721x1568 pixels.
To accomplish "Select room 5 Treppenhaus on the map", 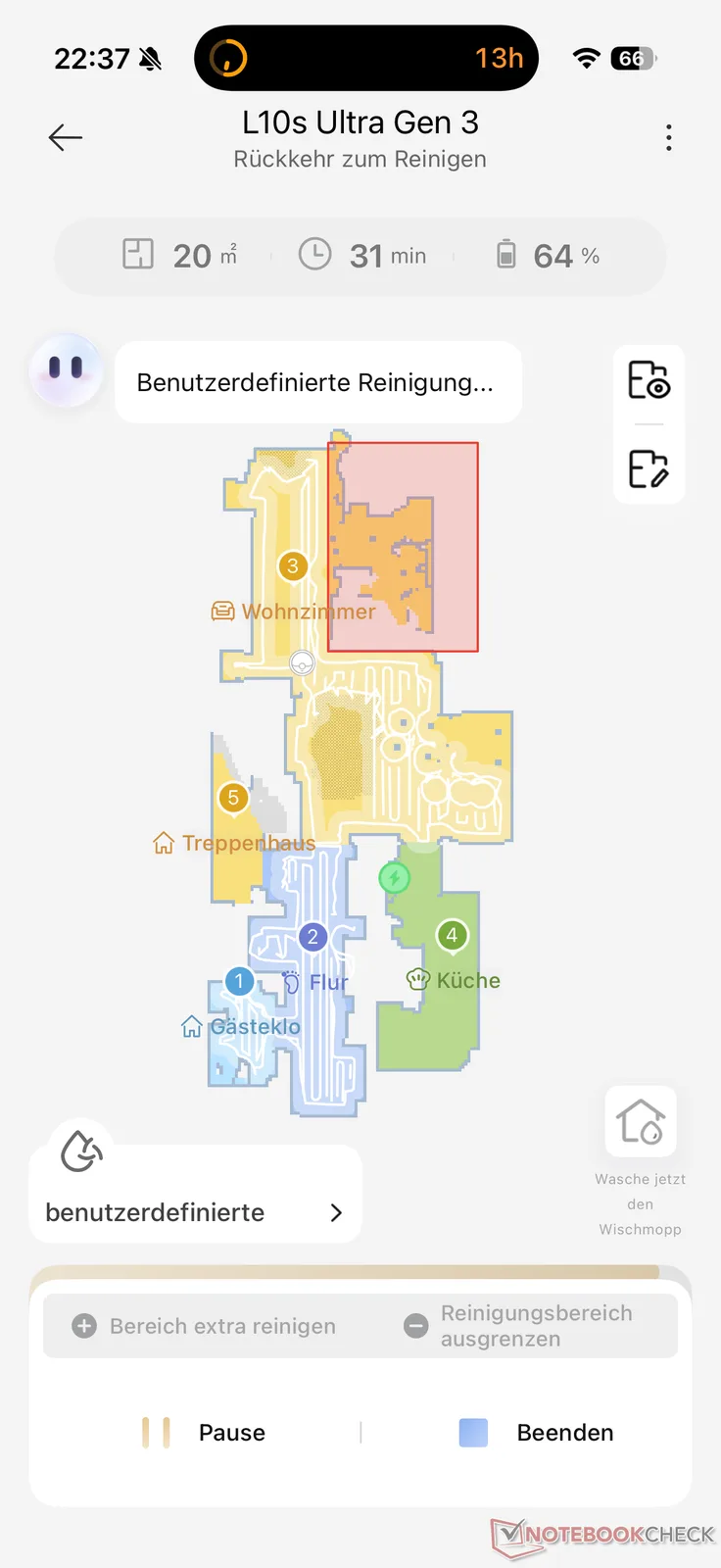I will click(233, 798).
